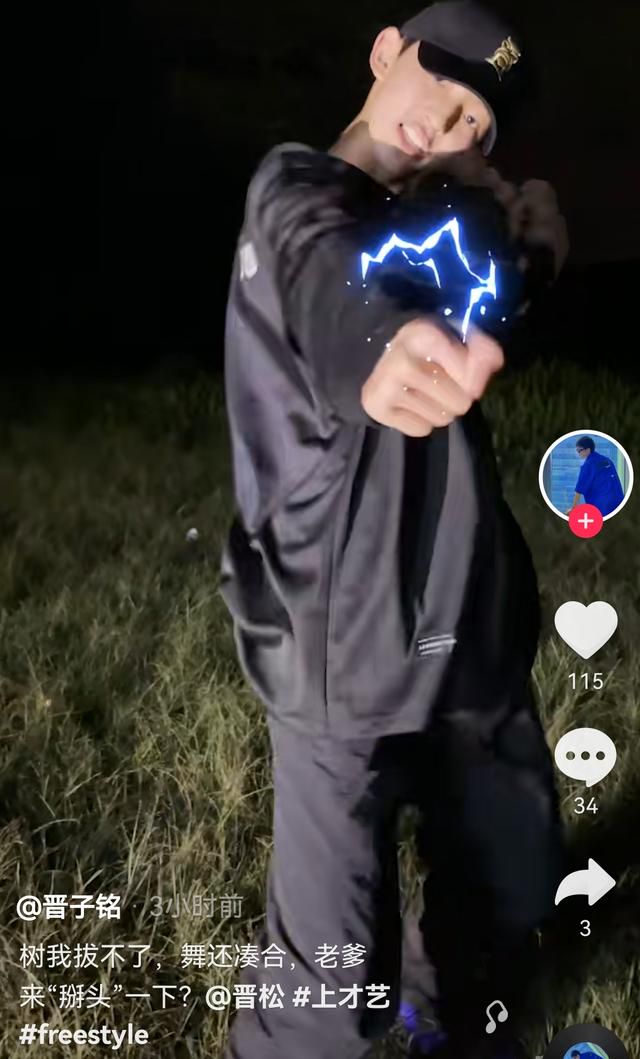Image resolution: width=640 pixels, height=1059 pixels.
Task: Open the comments on this video
Action: point(585,757)
